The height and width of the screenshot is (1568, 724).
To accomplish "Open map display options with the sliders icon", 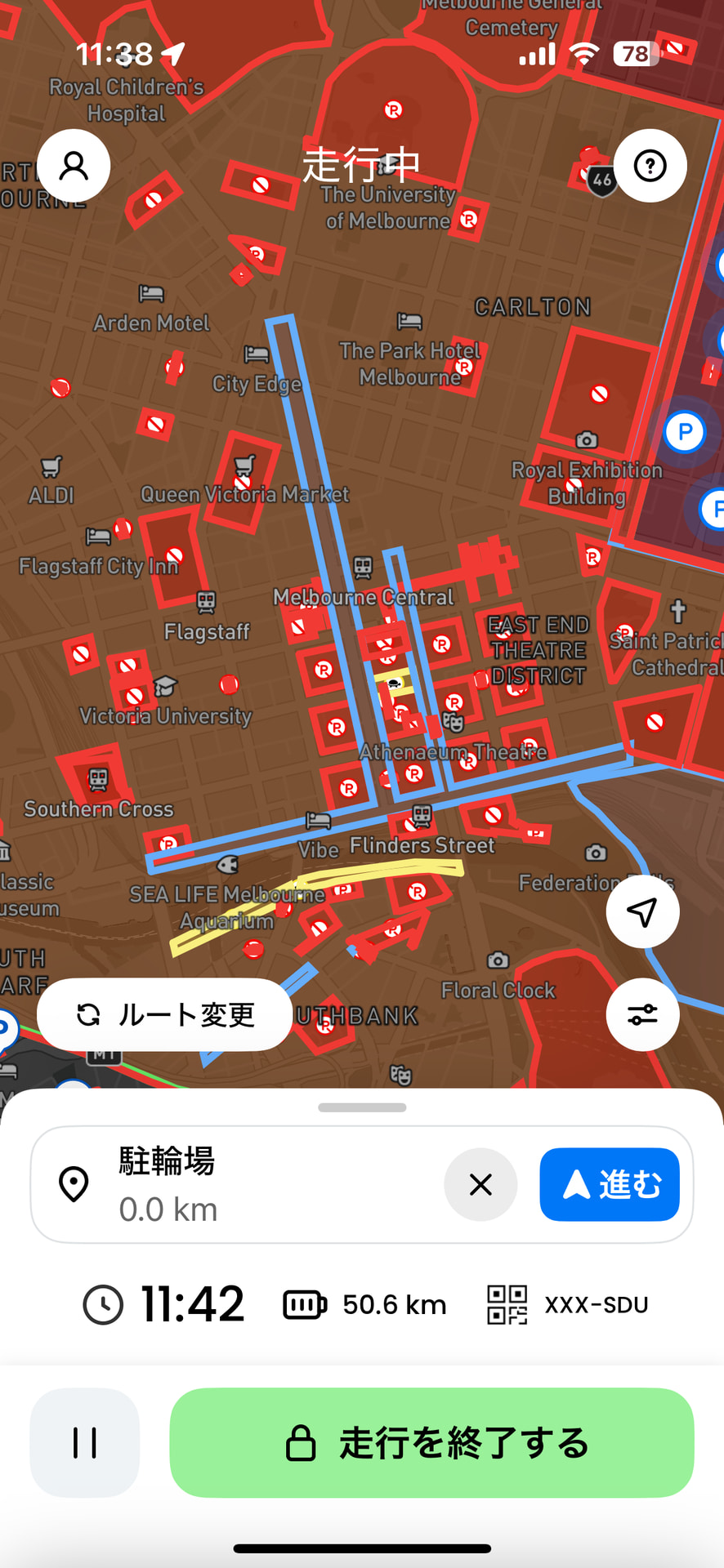I will coord(642,1014).
